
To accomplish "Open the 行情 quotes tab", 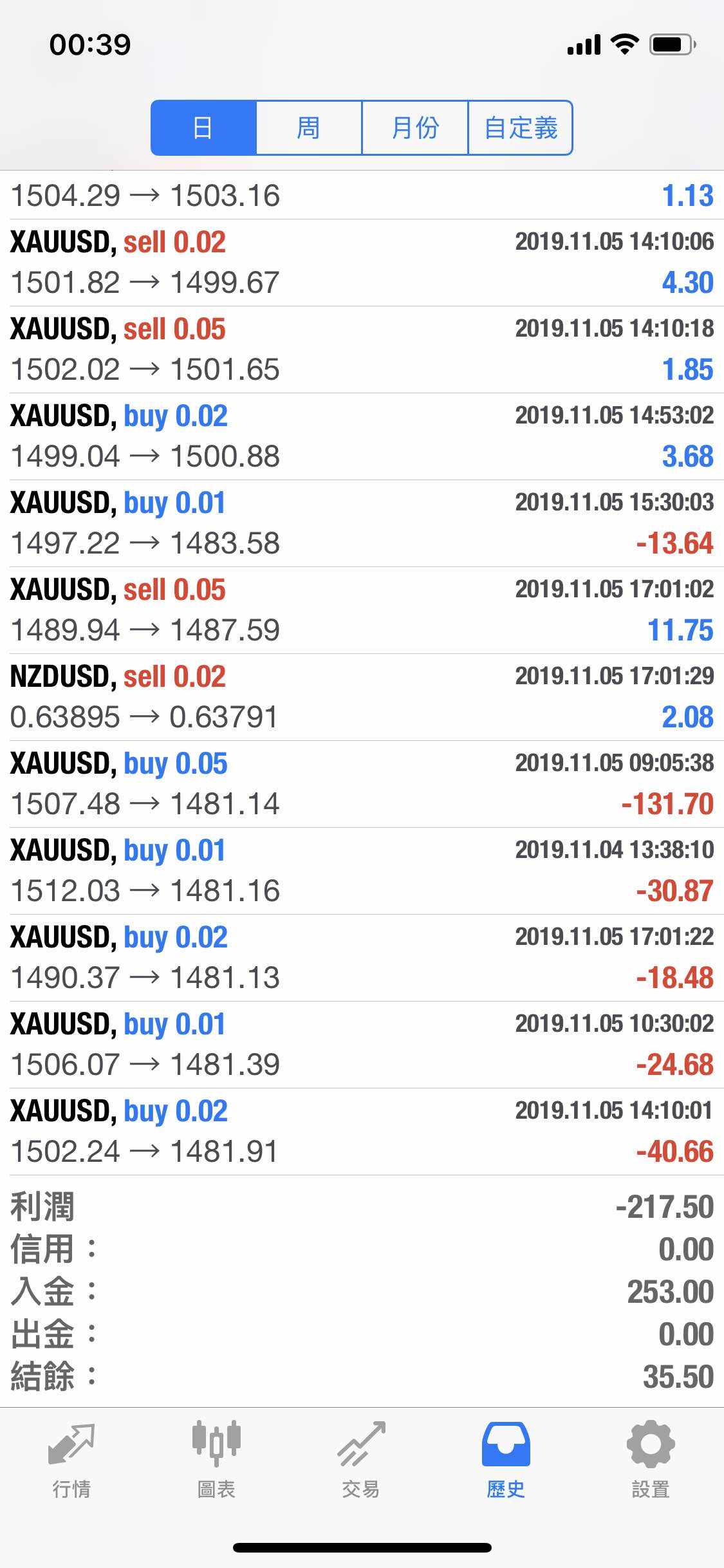I will click(71, 1459).
